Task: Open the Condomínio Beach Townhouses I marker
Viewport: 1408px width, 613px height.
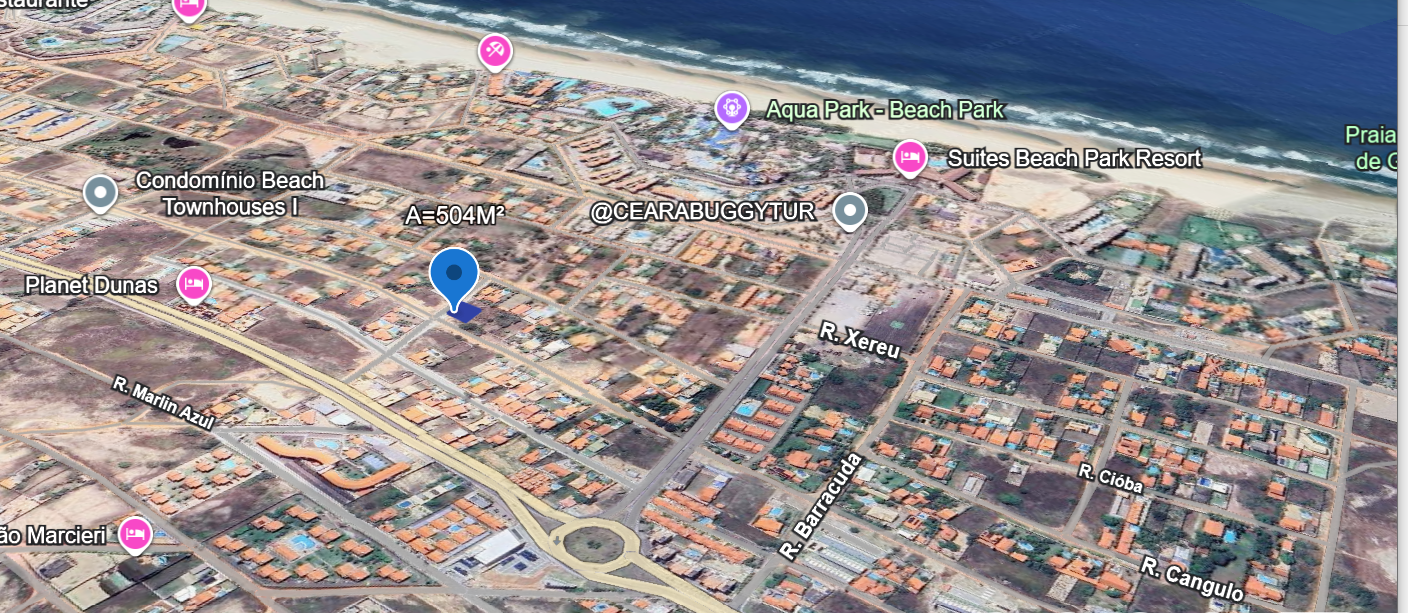Action: (x=100, y=192)
